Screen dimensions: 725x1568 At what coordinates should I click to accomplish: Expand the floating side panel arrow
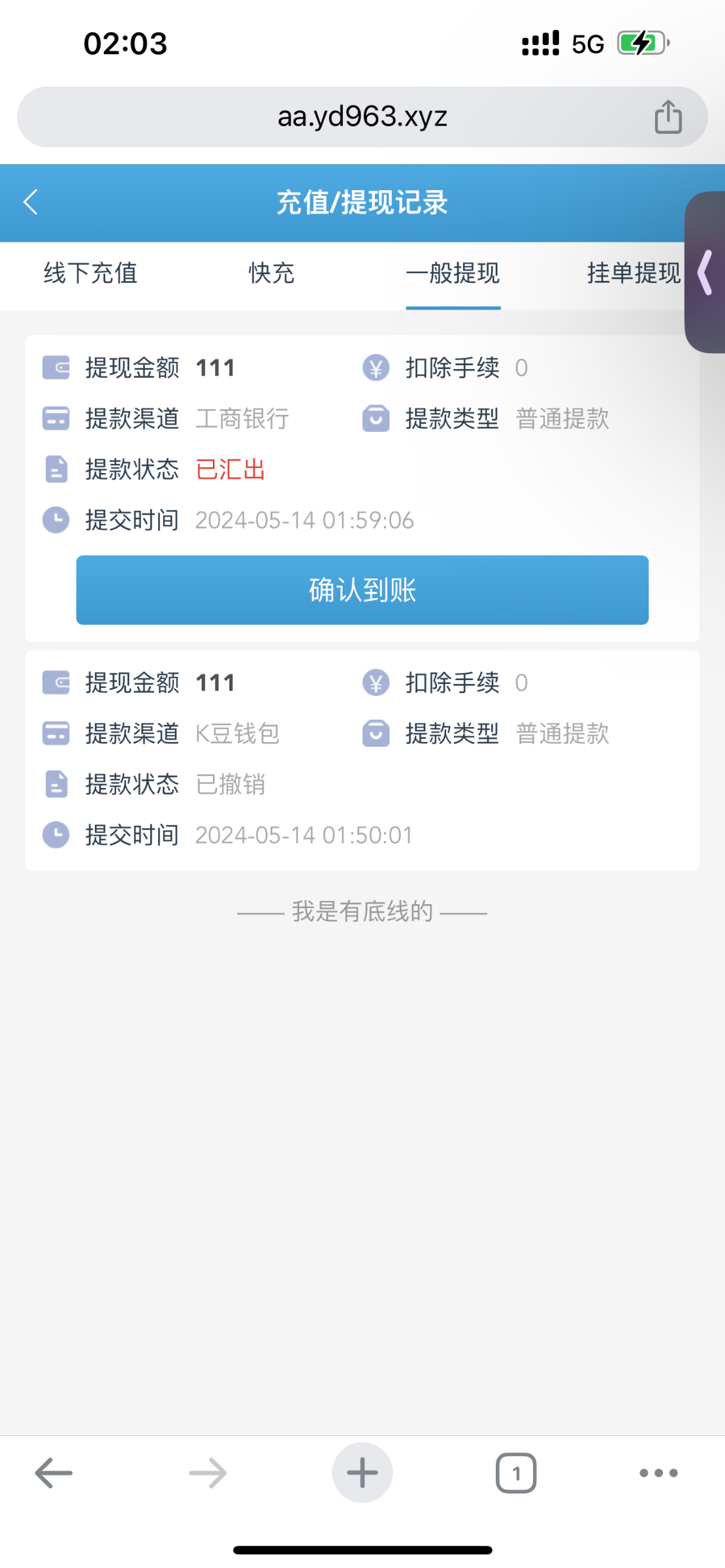(x=706, y=272)
